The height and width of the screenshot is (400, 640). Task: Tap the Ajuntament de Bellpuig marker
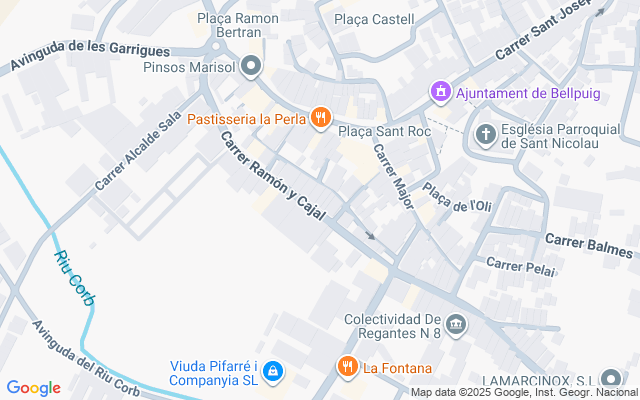point(440,93)
